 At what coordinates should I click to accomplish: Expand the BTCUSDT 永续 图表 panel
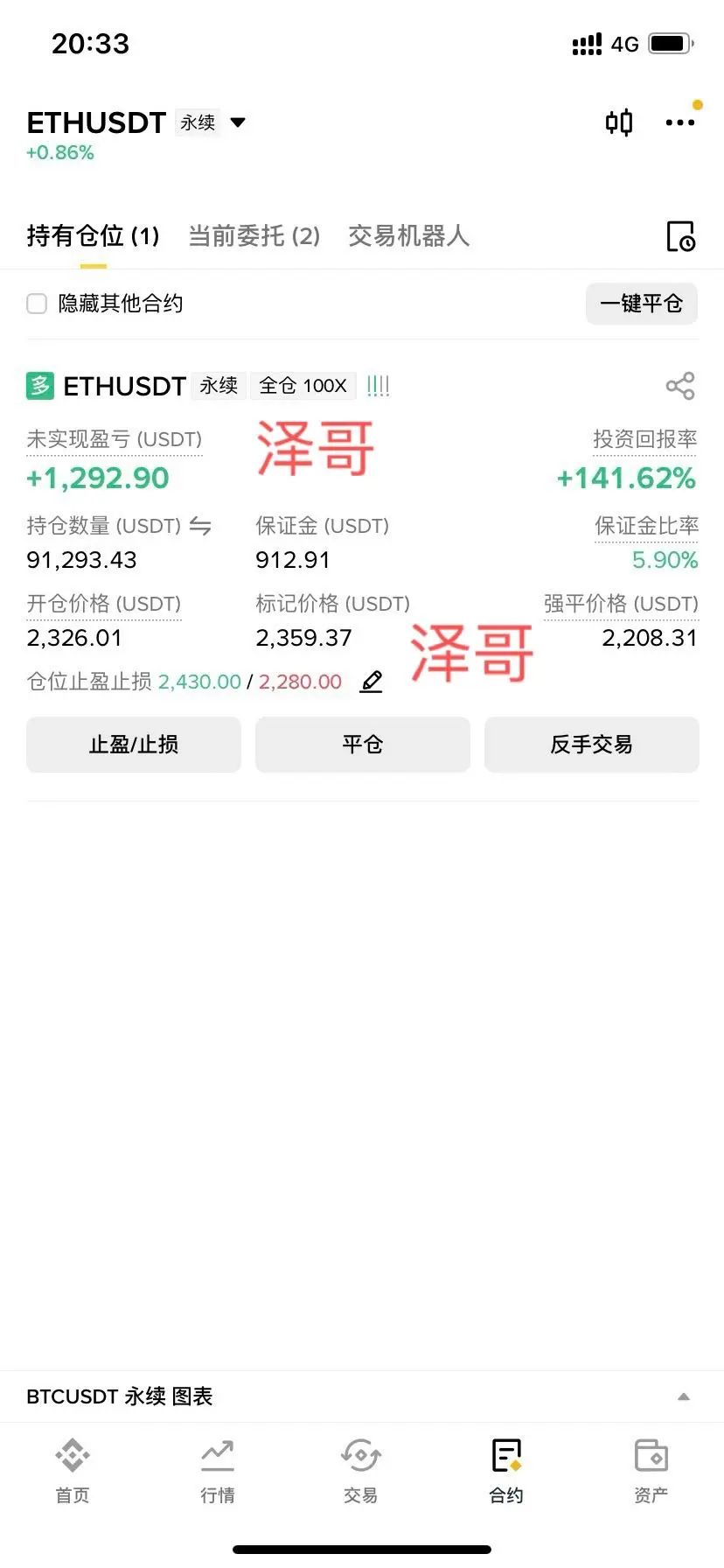coord(684,1396)
